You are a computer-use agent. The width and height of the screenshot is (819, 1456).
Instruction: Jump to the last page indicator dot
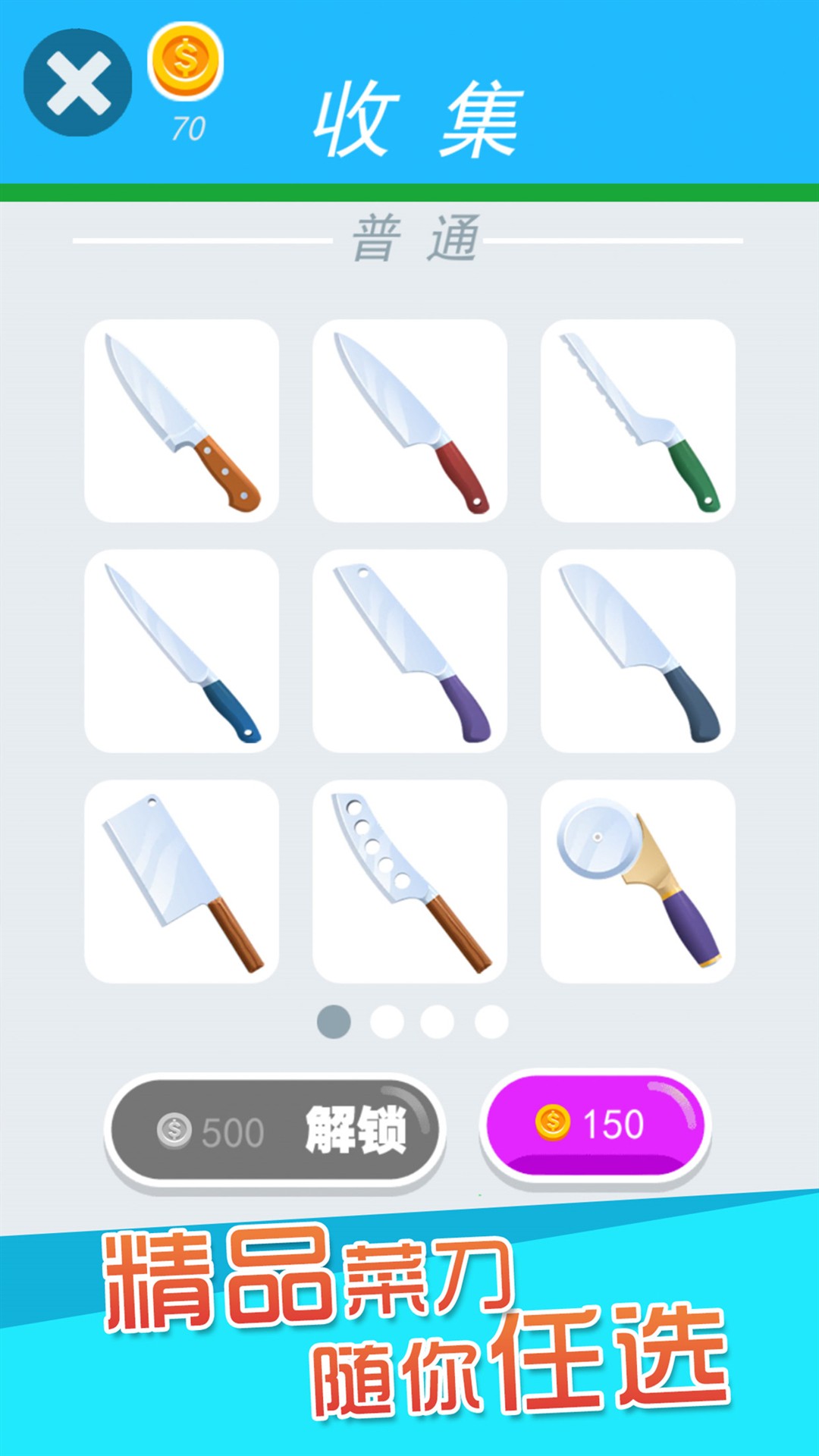(491, 1021)
